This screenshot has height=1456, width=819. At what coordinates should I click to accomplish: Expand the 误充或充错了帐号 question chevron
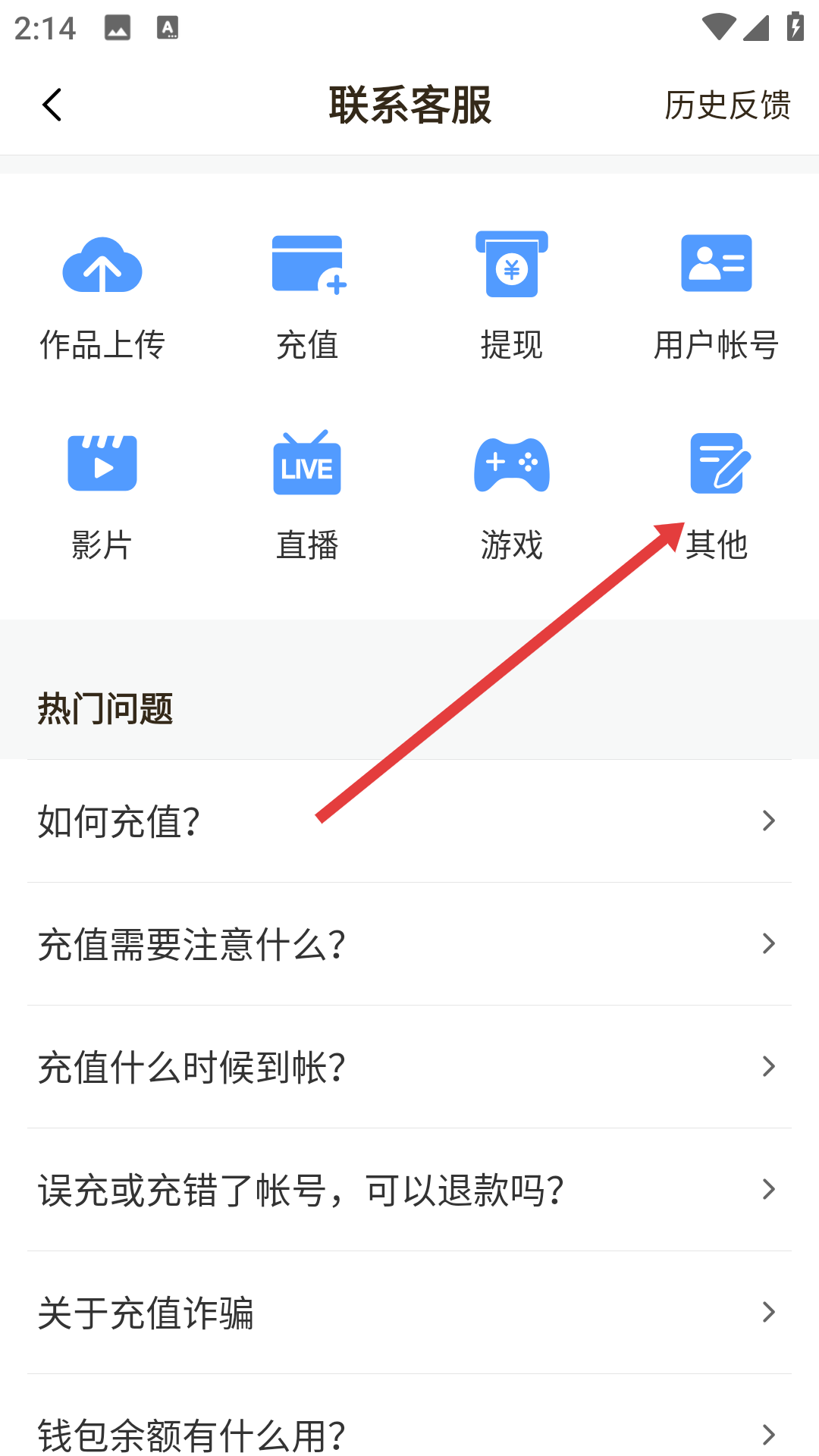(x=768, y=1190)
